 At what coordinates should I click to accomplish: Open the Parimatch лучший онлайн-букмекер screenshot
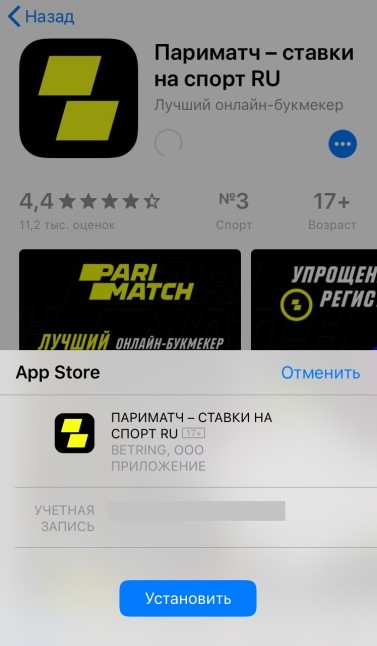130,300
